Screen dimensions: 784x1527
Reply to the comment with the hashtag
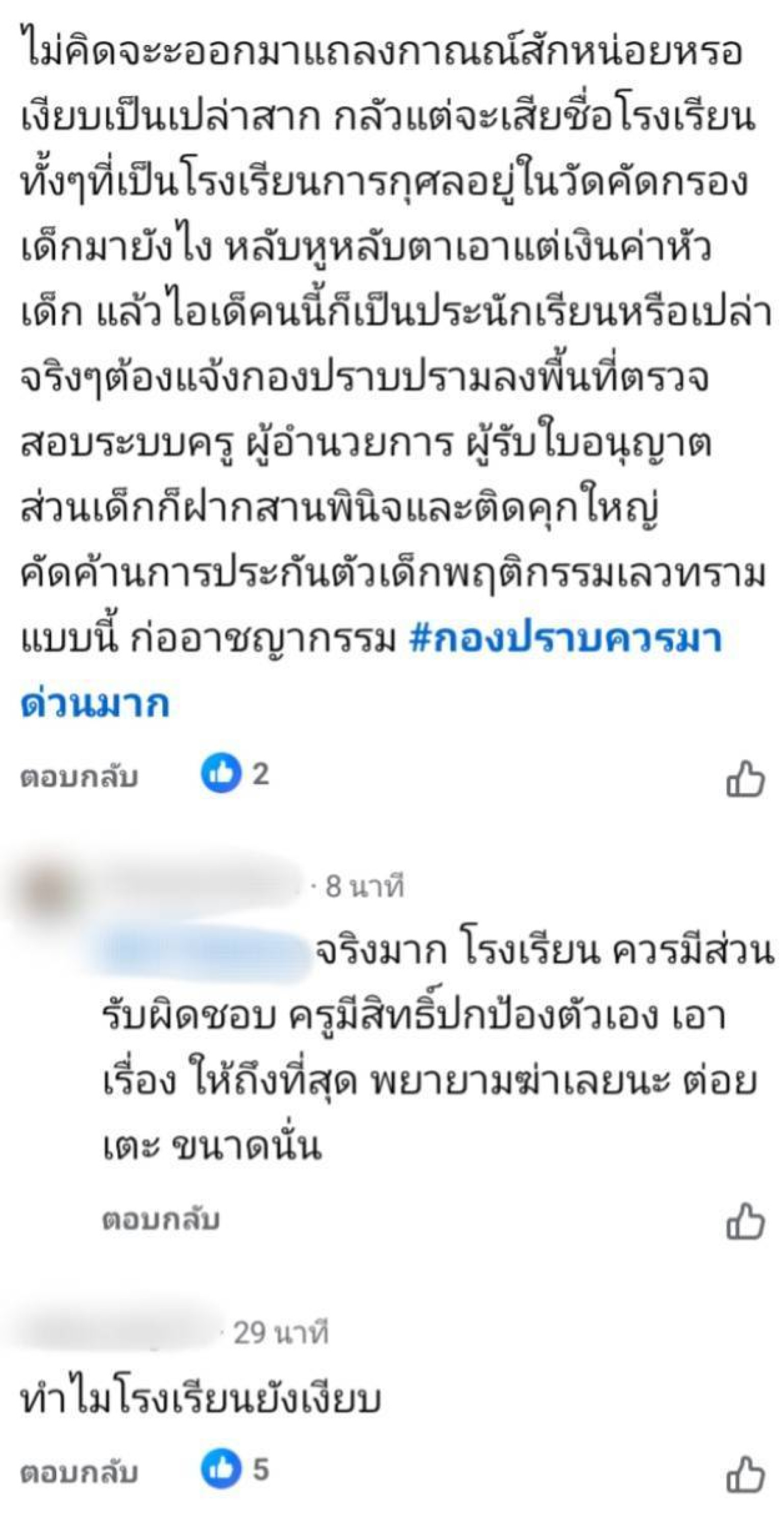point(79,777)
